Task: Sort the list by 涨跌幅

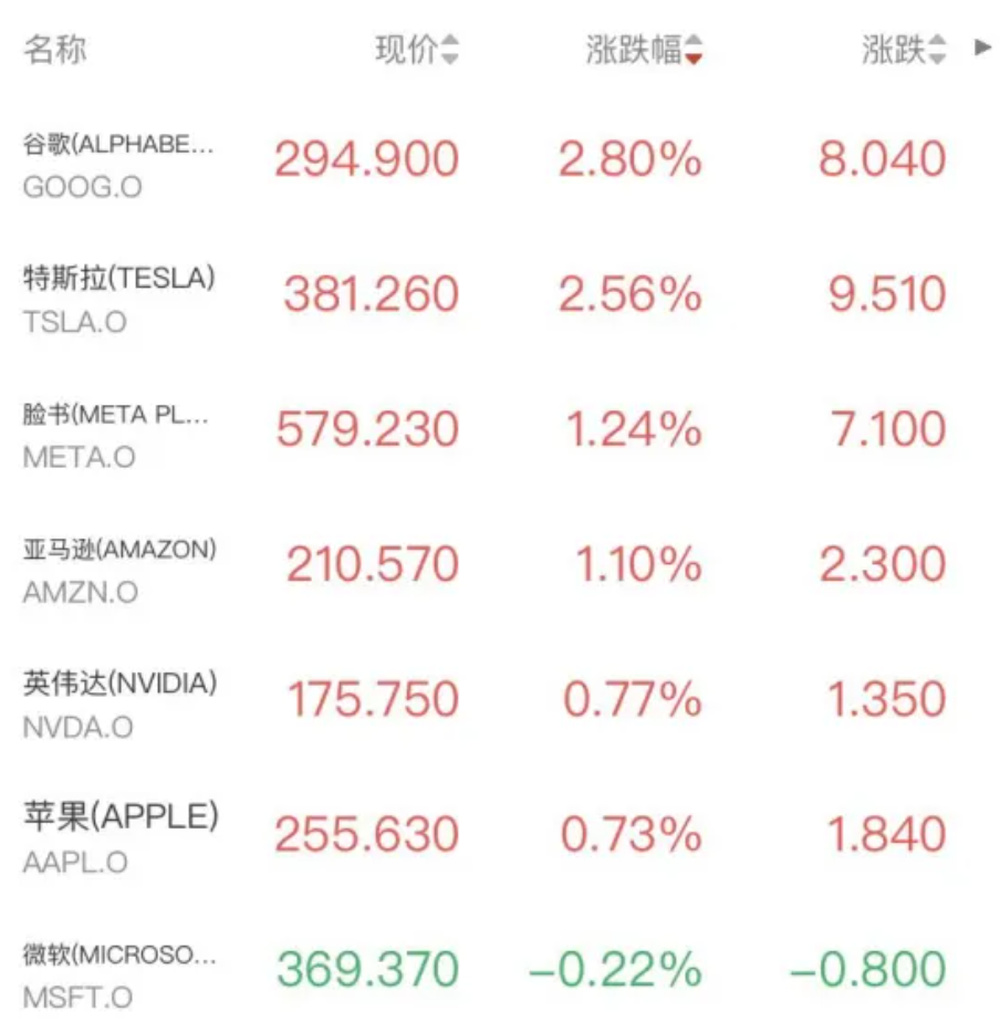Action: coord(644,50)
